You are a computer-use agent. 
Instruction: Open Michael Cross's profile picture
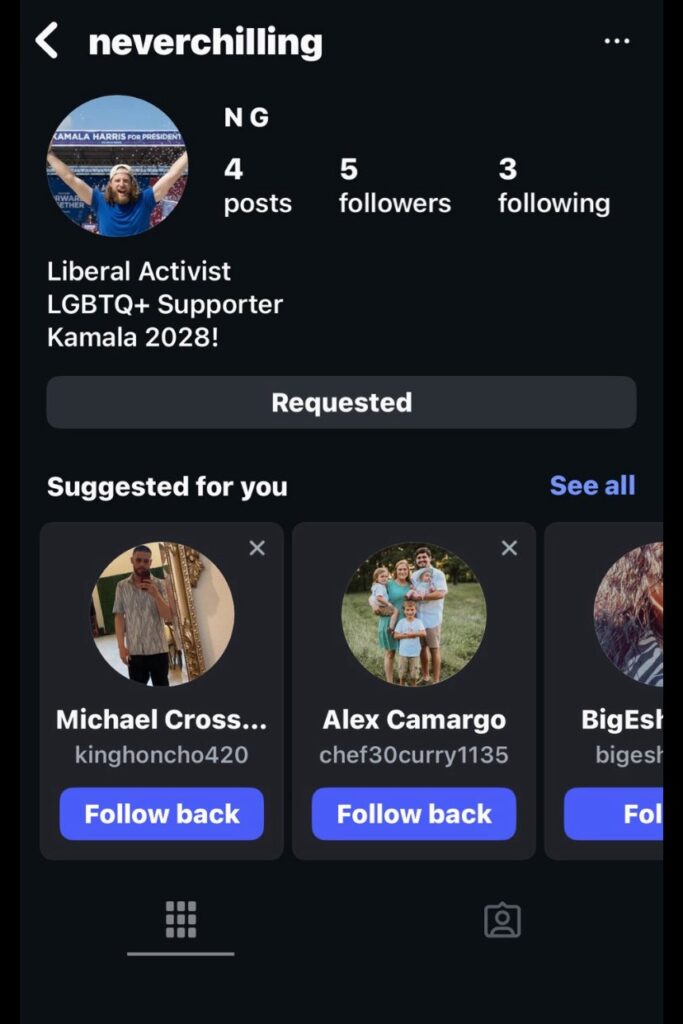coord(162,614)
